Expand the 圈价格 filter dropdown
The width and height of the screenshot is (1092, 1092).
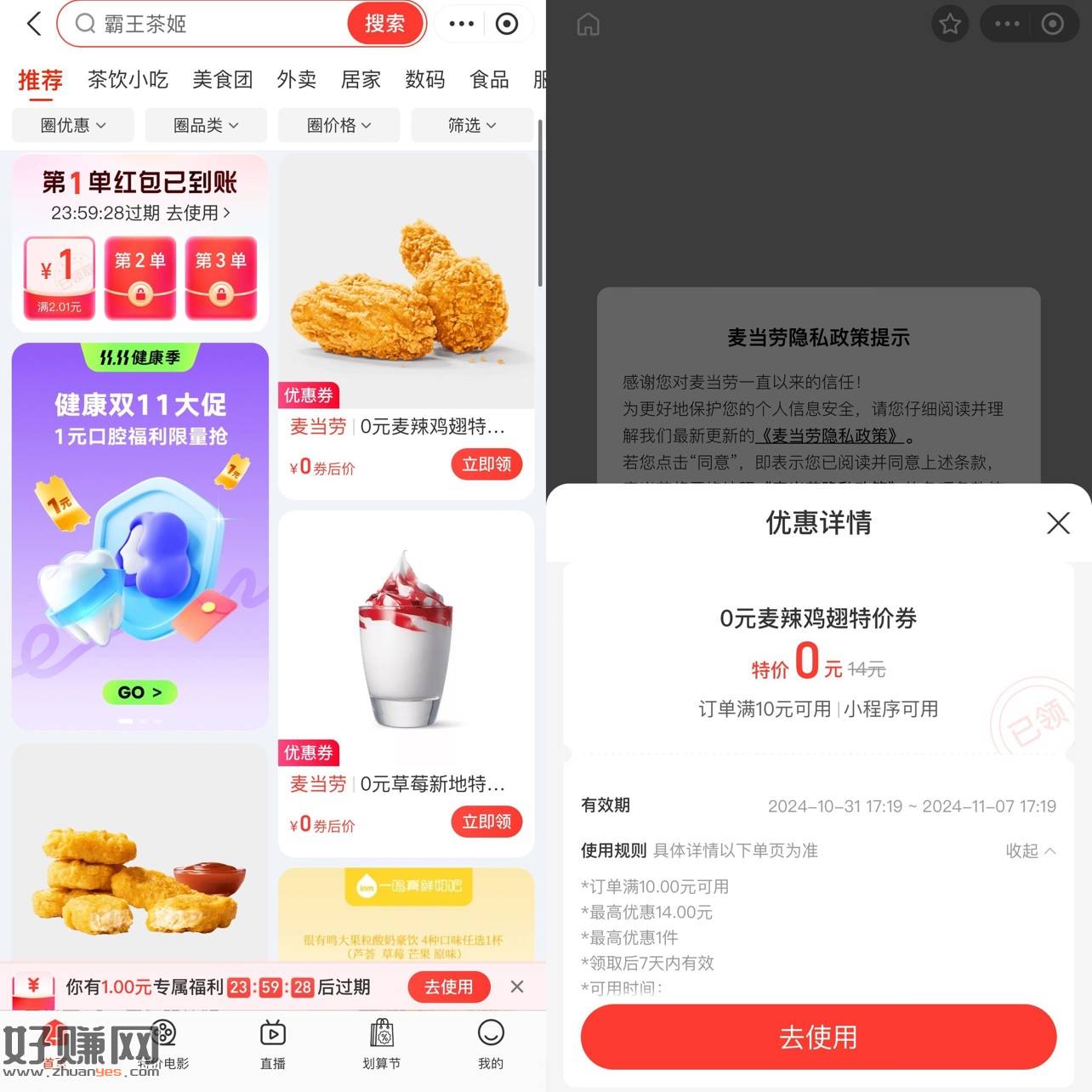click(x=338, y=126)
